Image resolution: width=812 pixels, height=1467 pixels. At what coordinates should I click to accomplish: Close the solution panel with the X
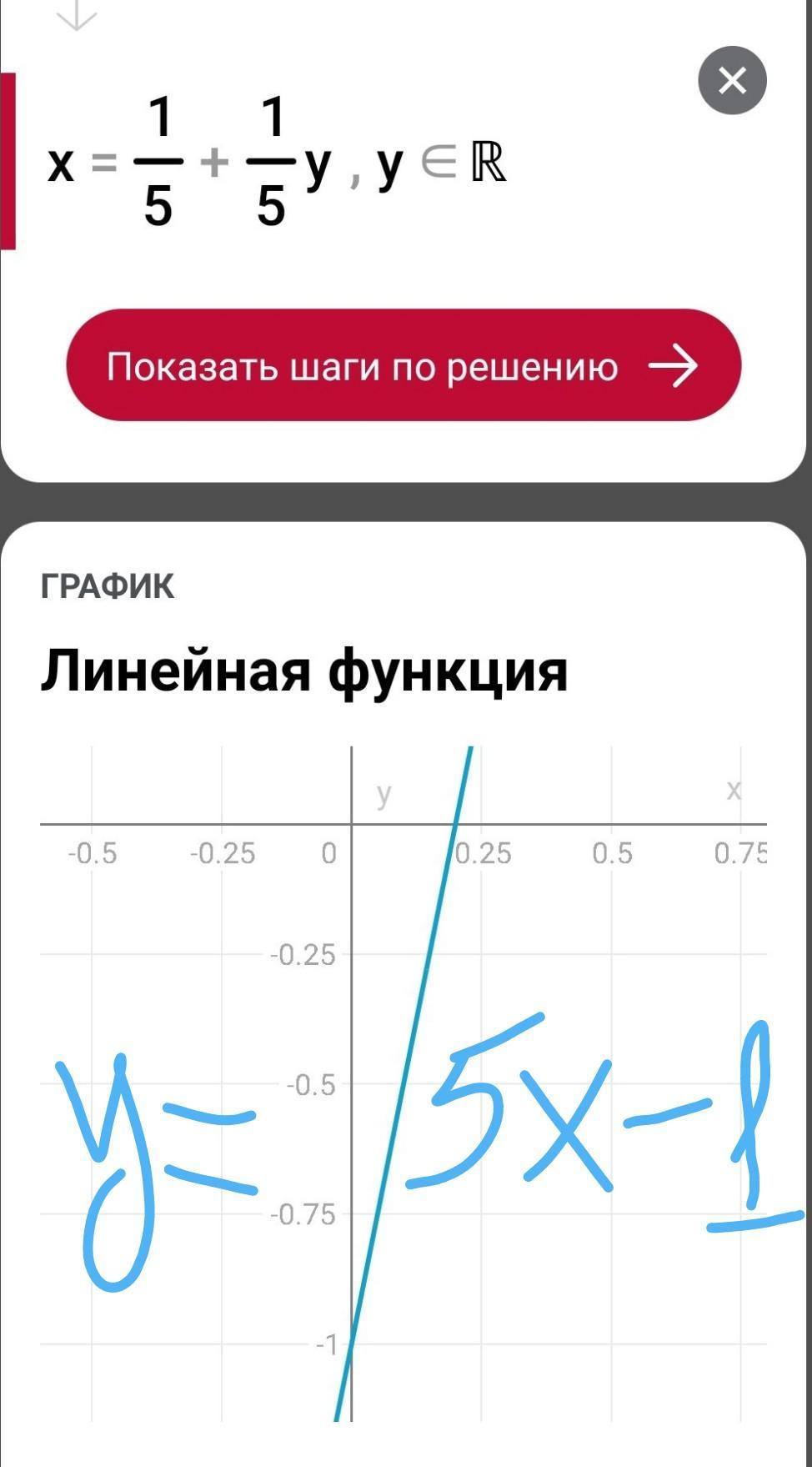click(x=732, y=81)
